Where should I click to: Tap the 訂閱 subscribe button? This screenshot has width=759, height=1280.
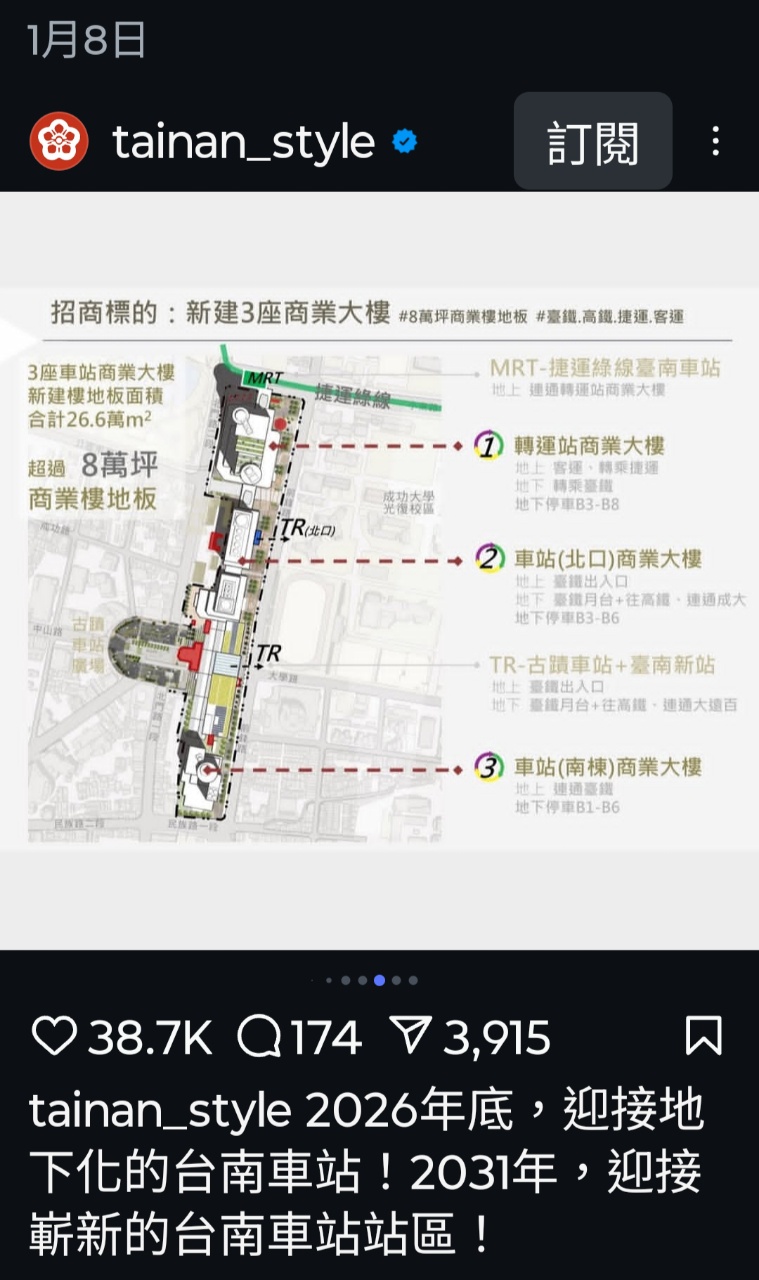593,142
